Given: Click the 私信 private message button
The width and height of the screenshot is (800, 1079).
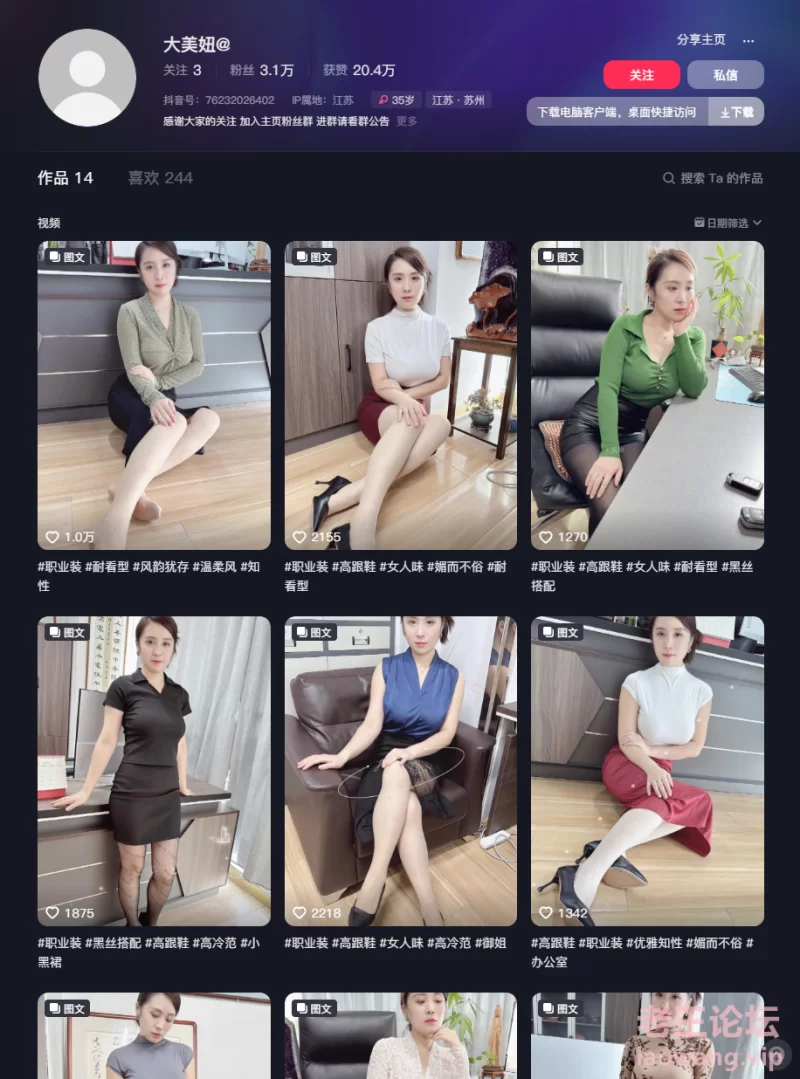Looking at the screenshot, I should click(725, 75).
